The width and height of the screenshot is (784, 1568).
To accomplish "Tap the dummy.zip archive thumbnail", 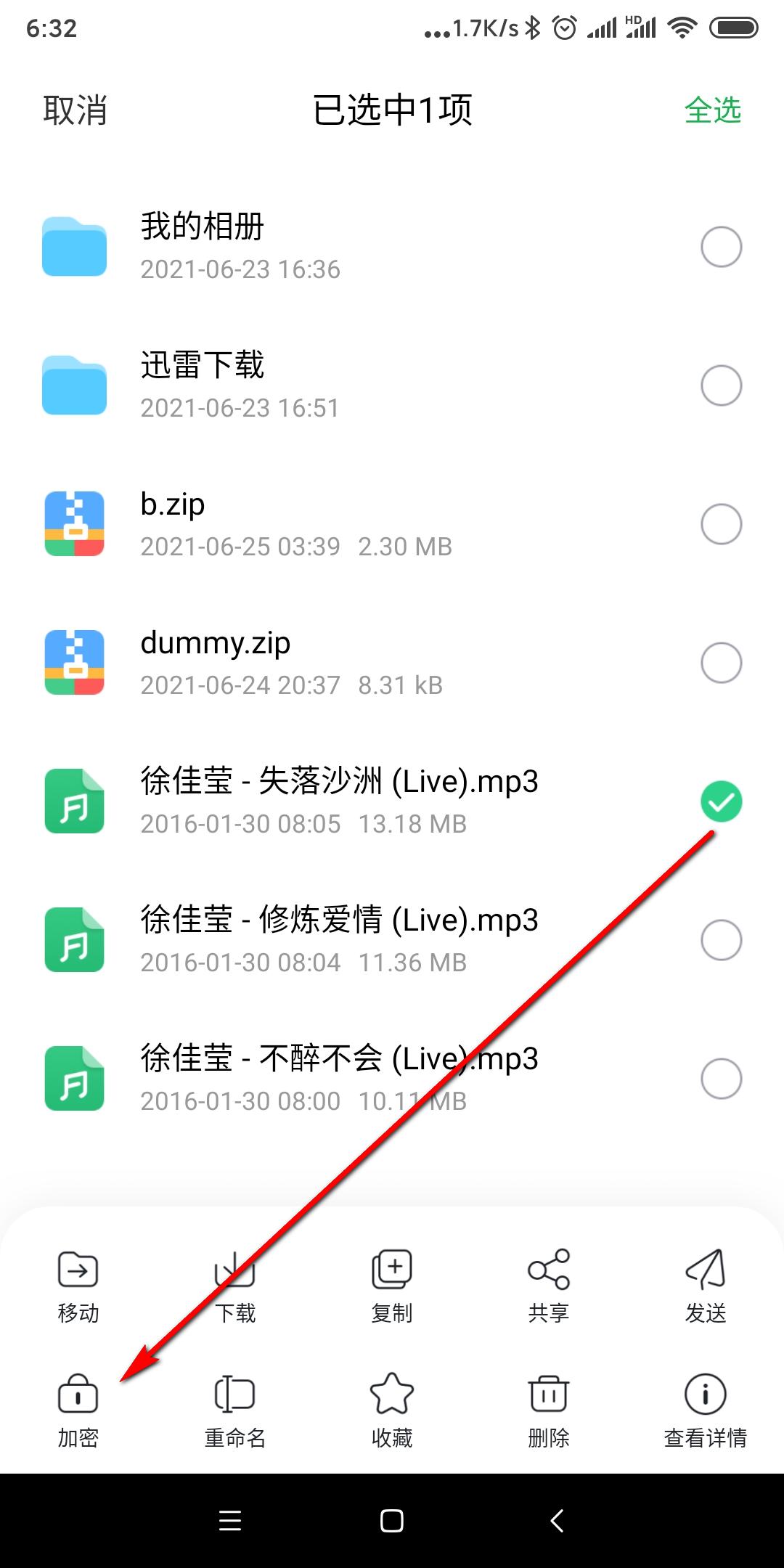I will (x=74, y=662).
